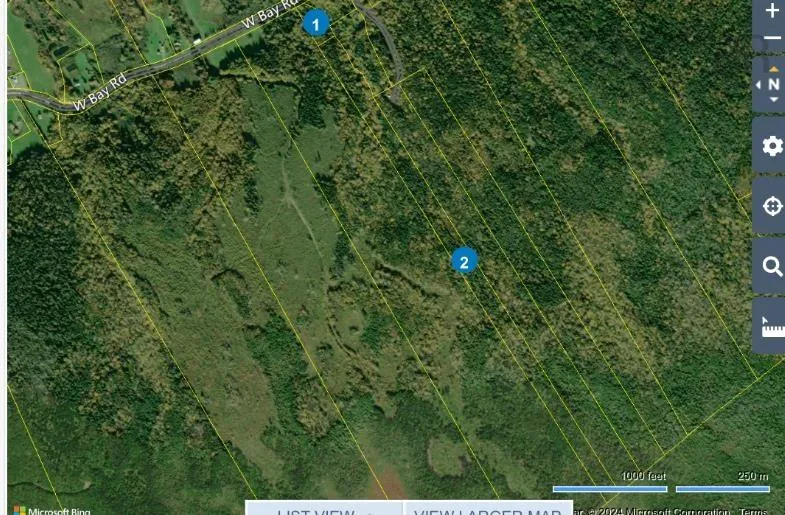The image size is (785, 515).
Task: Select map marker number 1
Action: click(316, 24)
